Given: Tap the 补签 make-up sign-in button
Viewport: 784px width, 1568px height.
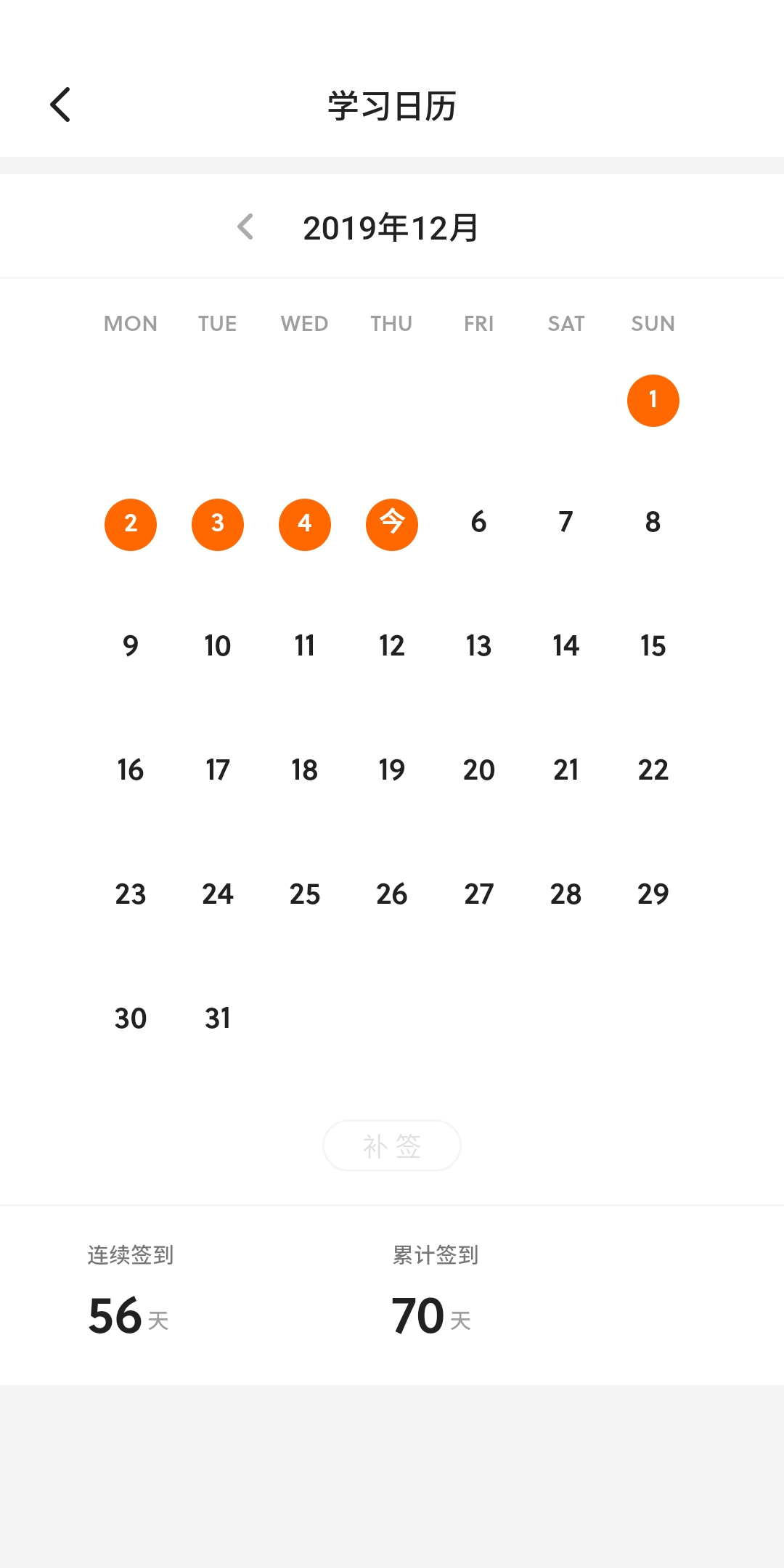Looking at the screenshot, I should point(391,1146).
